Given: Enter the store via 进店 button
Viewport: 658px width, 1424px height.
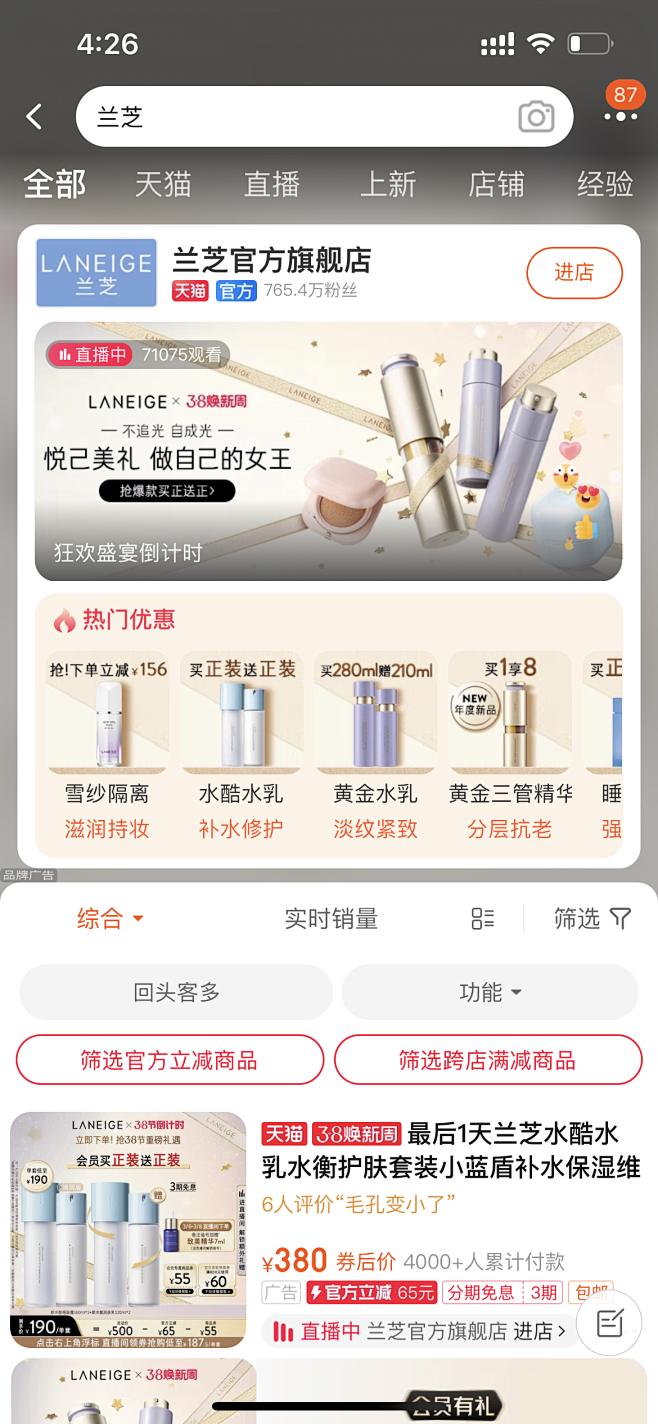Looking at the screenshot, I should [x=574, y=272].
